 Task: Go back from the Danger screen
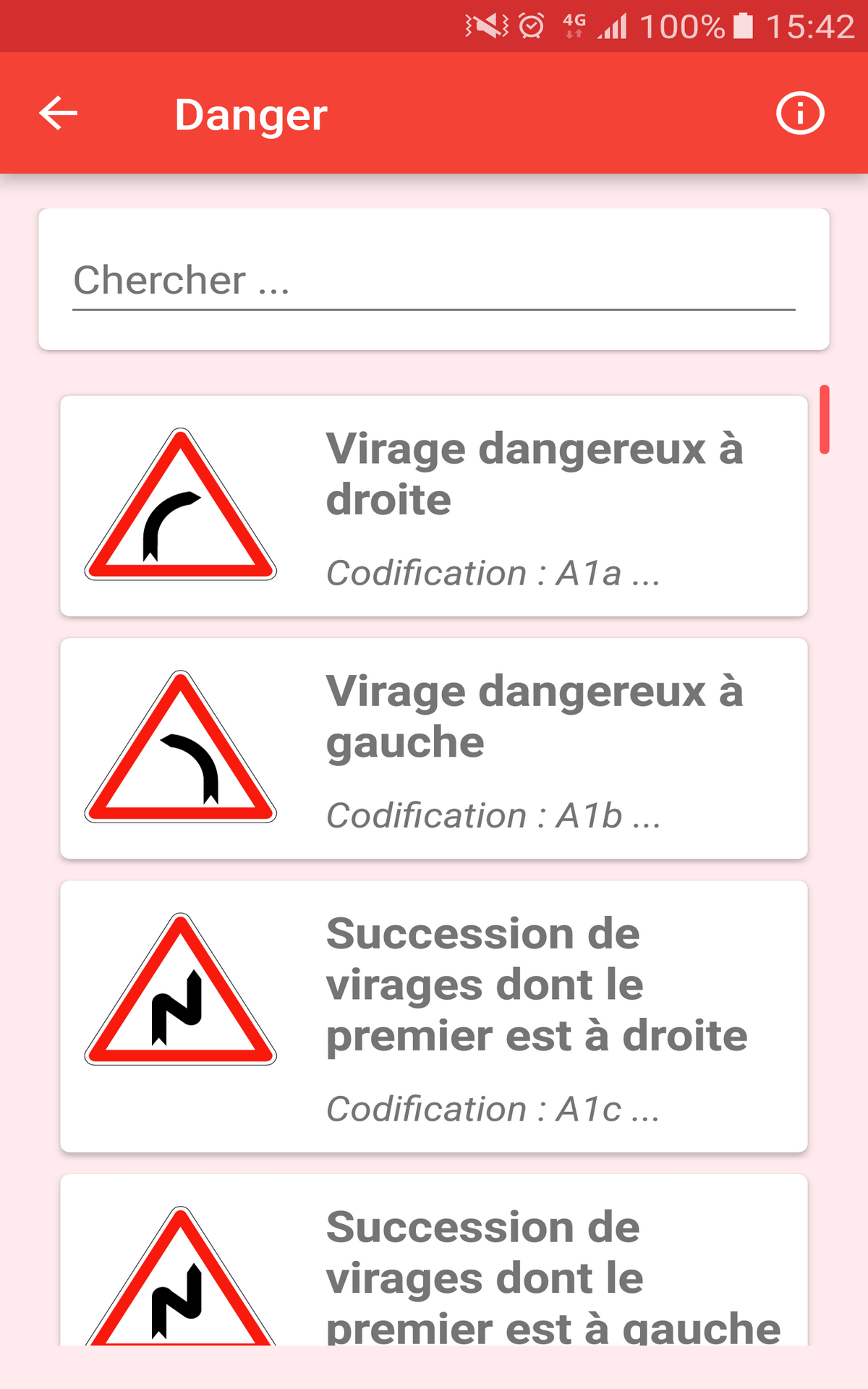(x=58, y=114)
